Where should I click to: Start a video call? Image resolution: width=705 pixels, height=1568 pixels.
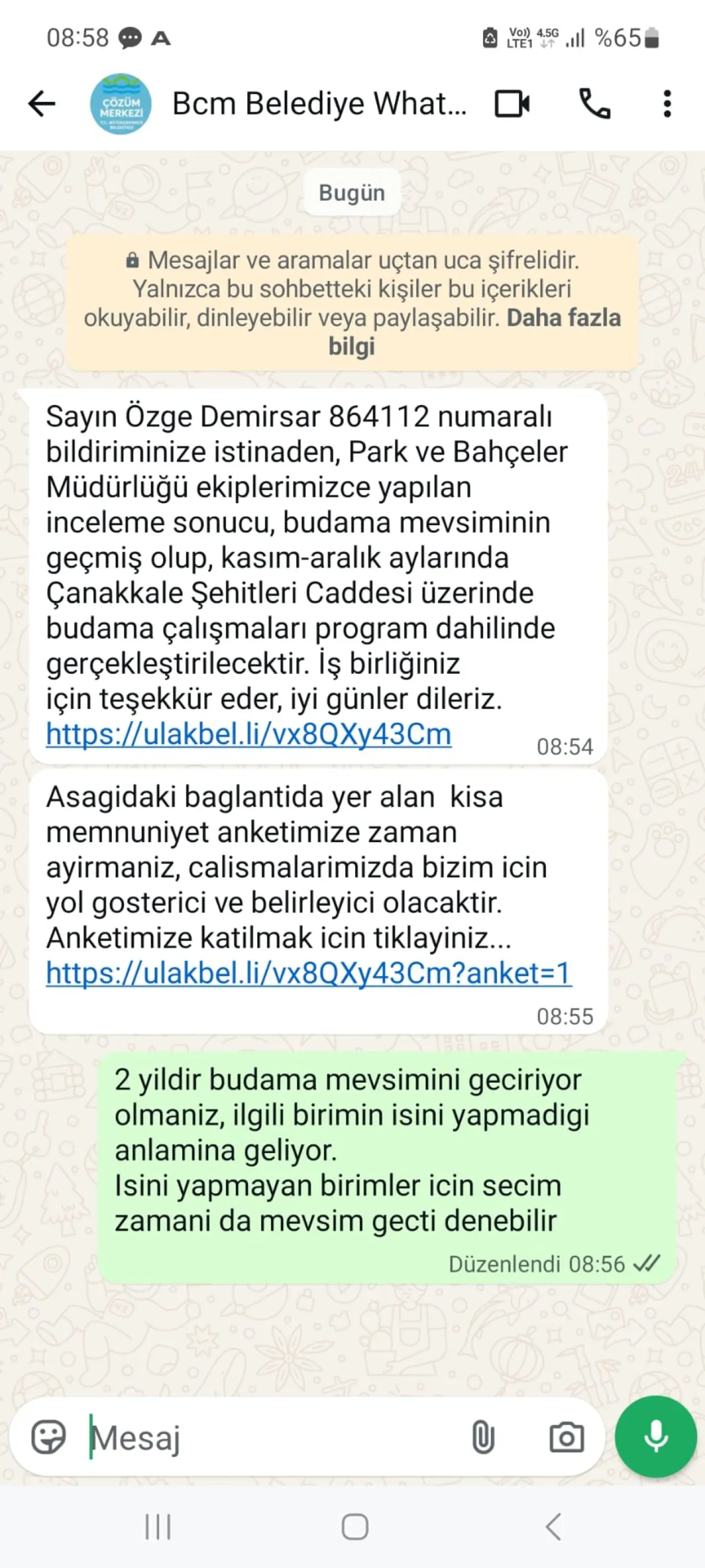512,104
